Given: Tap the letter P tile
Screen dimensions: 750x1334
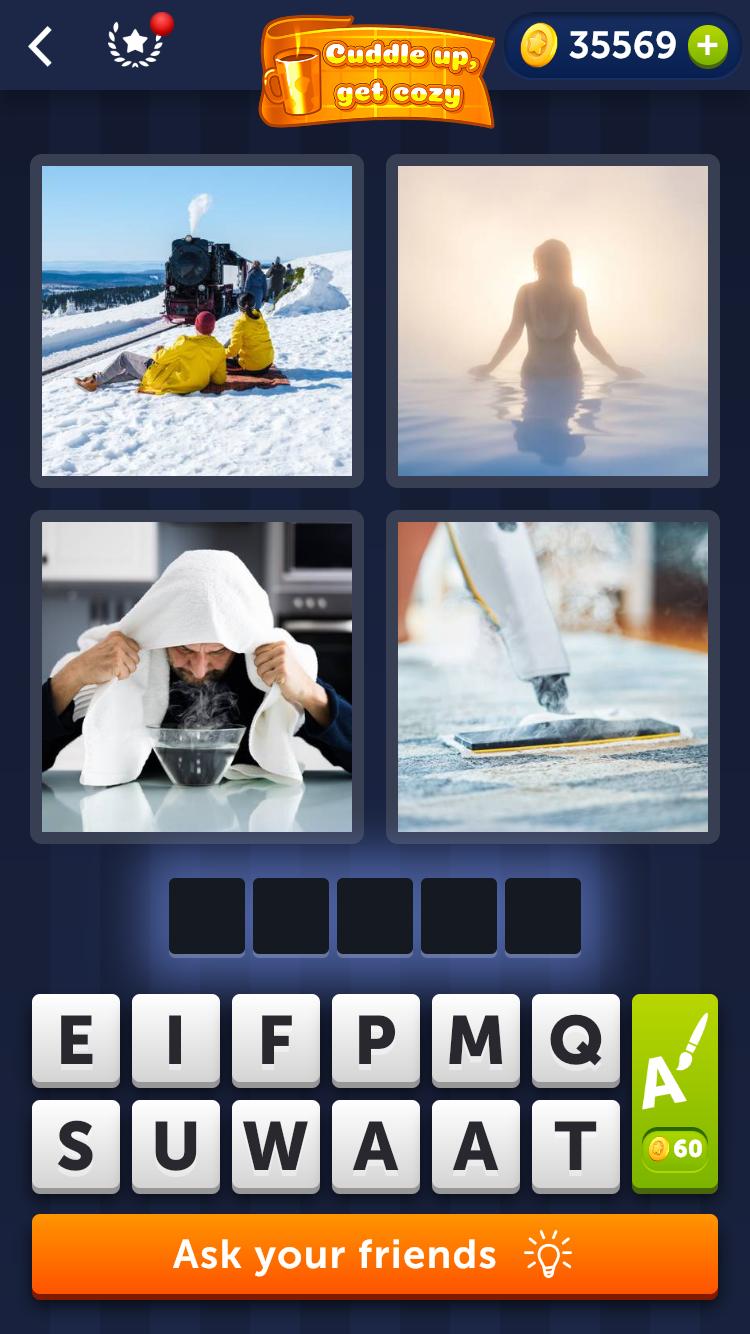Looking at the screenshot, I should tap(376, 1040).
